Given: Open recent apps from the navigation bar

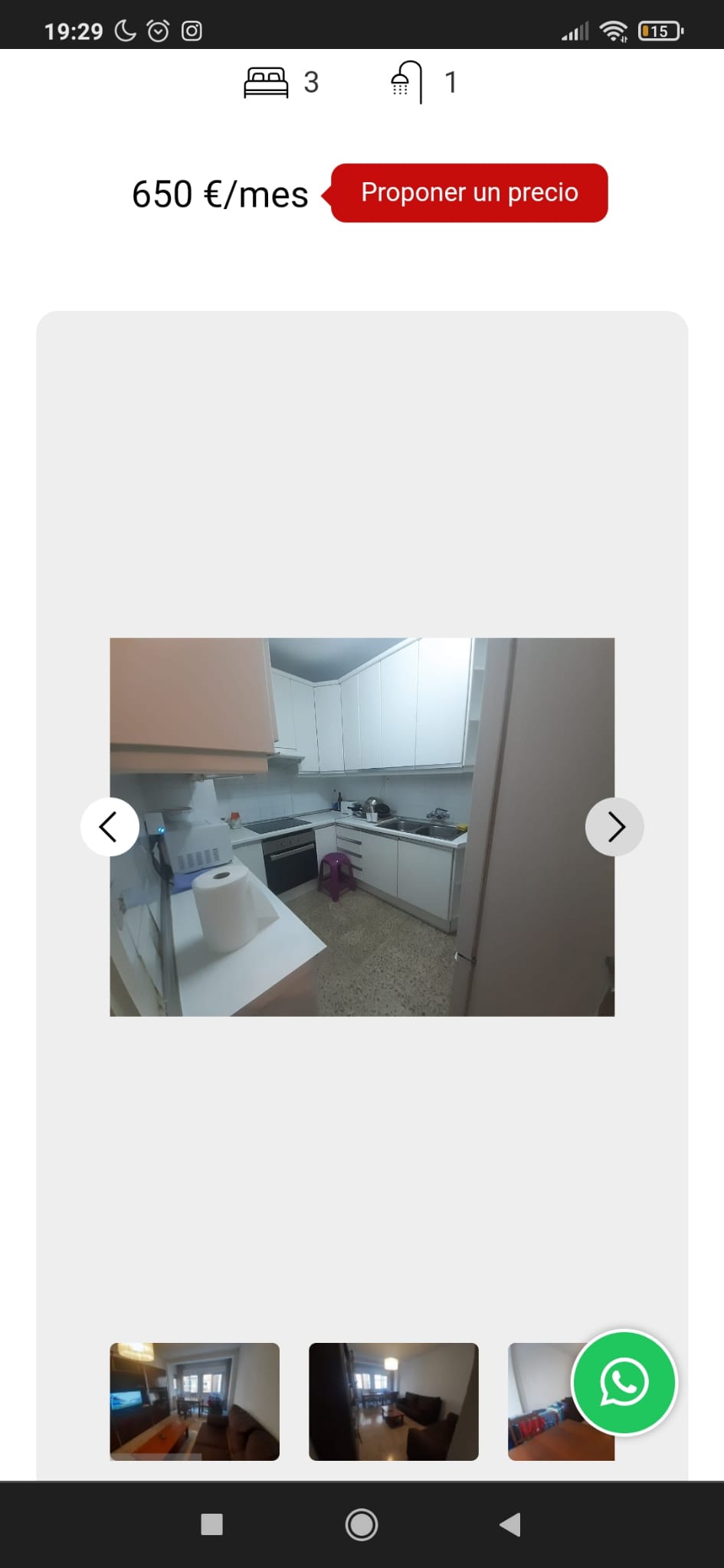Looking at the screenshot, I should 211,1524.
